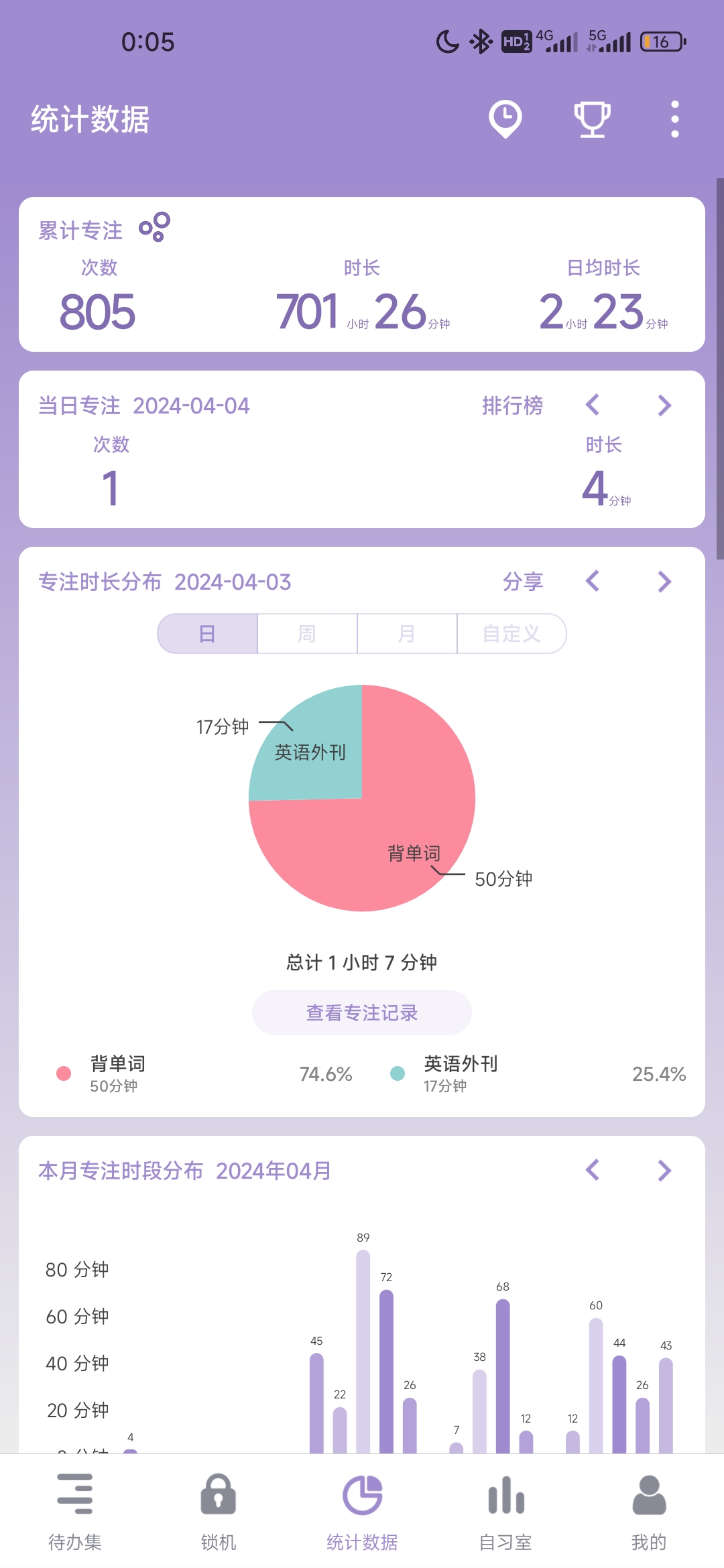Share the 专注时长分布 chart via 分享
This screenshot has height=1568, width=724.
(523, 582)
